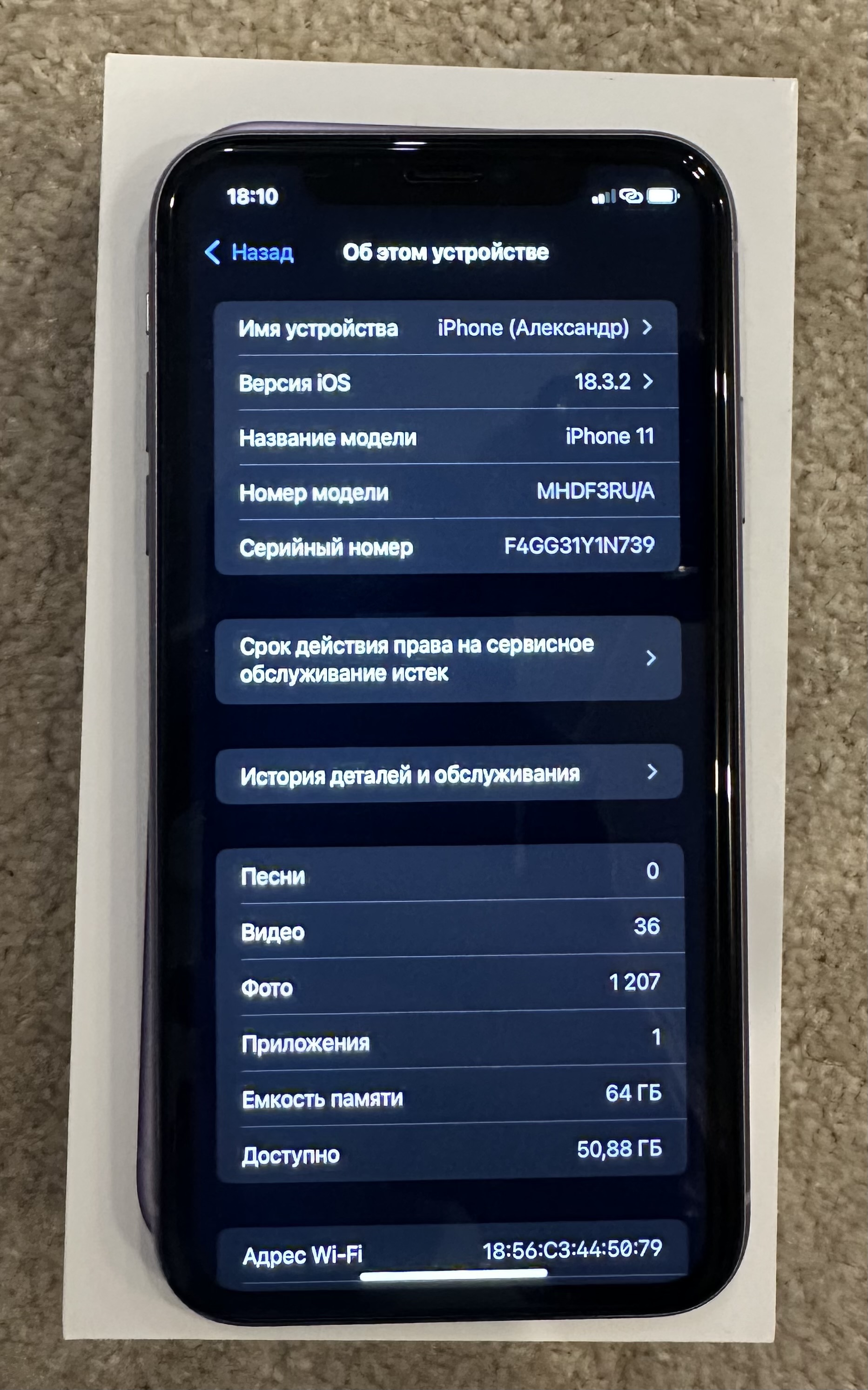Screen dimensions: 868x1390
Task: Go back with the Назад button
Action: (x=249, y=252)
